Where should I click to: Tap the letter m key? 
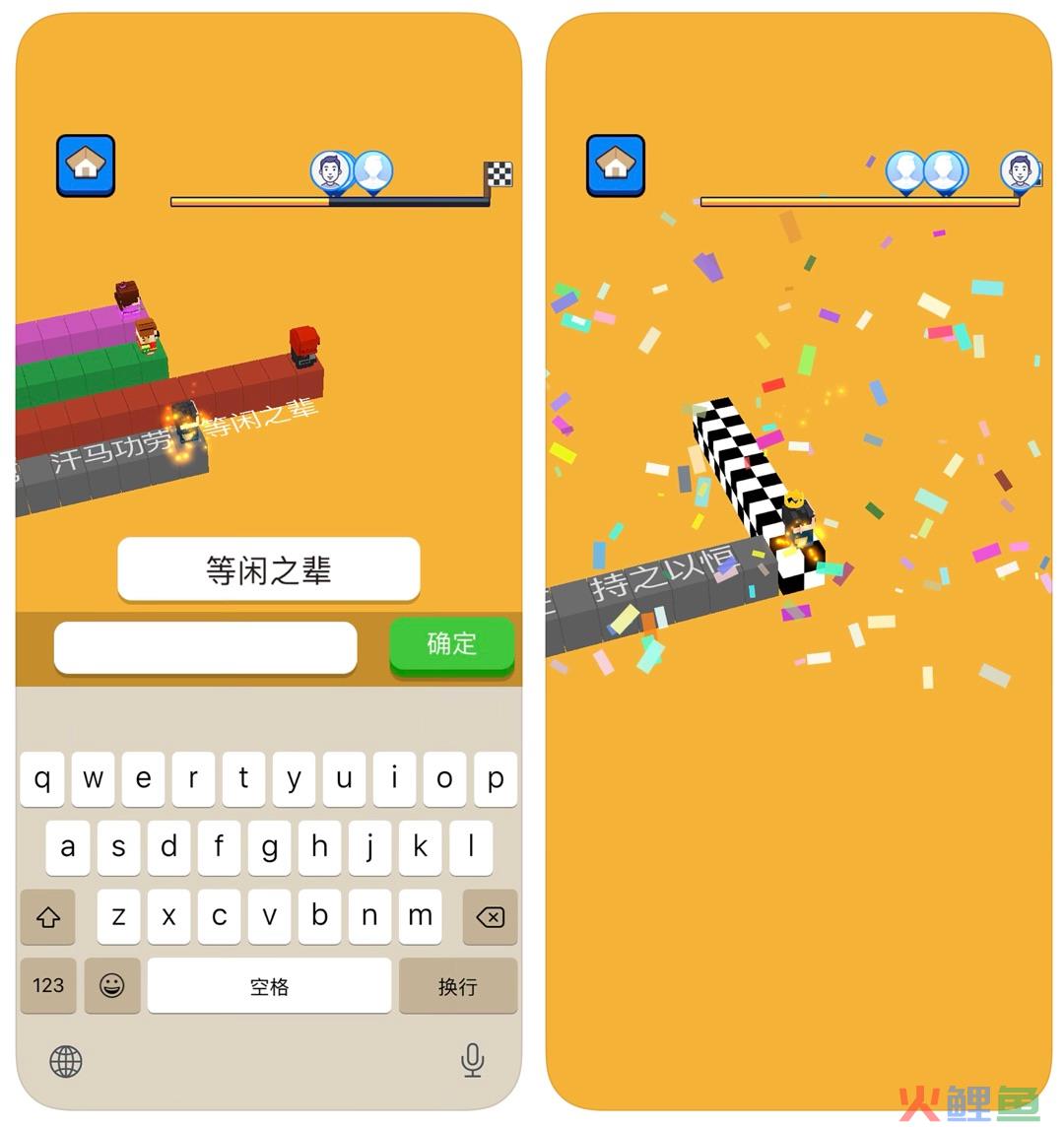tap(420, 916)
